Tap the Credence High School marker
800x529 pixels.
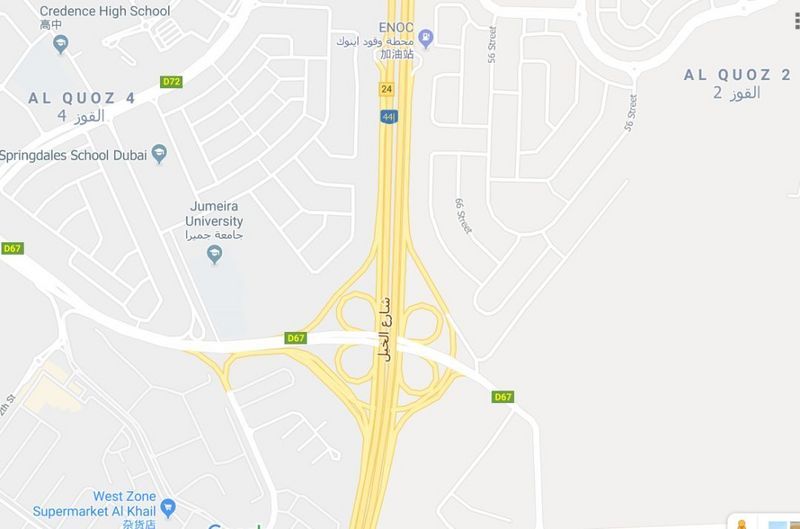(x=60, y=42)
